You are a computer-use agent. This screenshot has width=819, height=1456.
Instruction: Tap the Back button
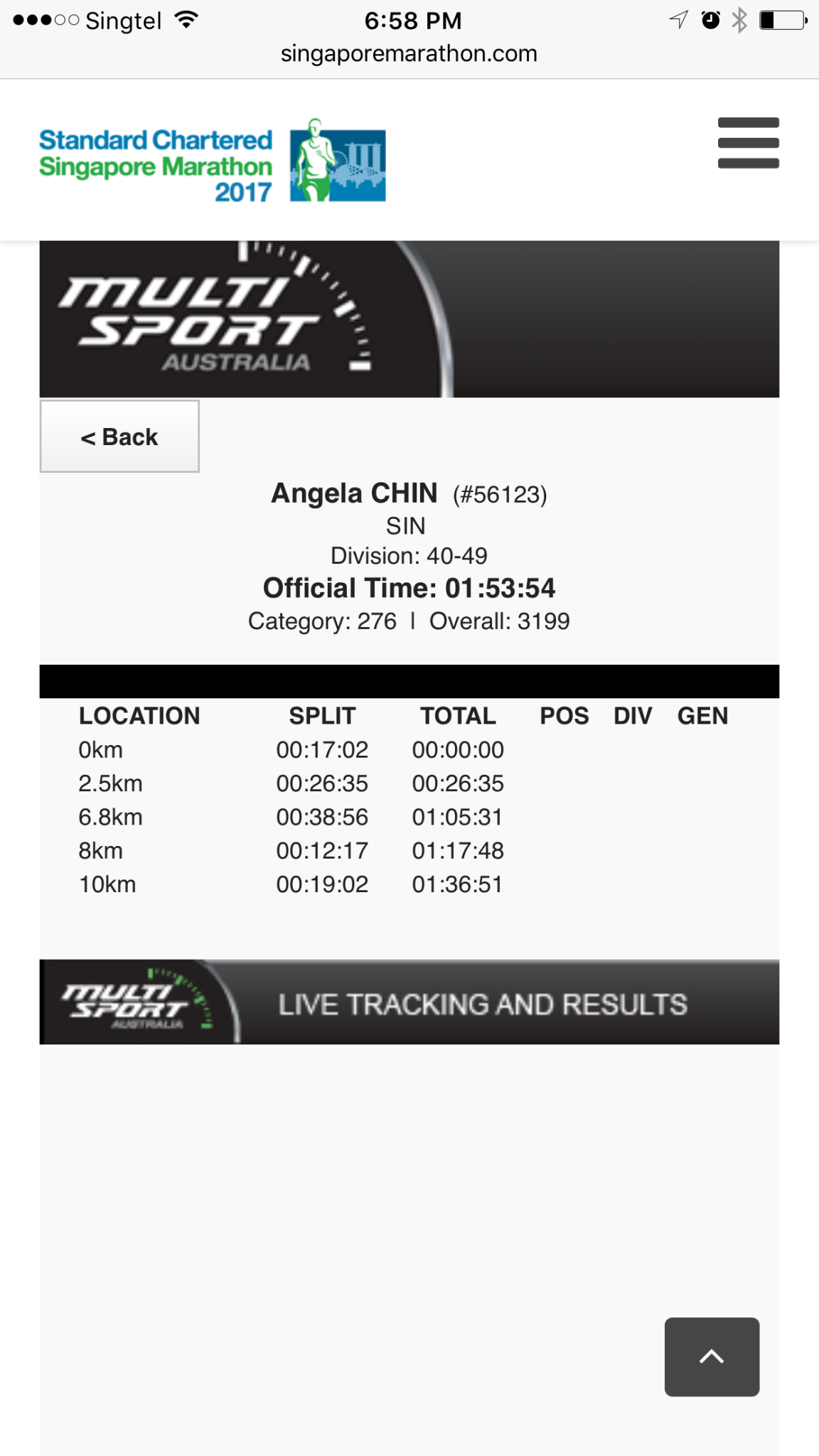pyautogui.click(x=119, y=437)
